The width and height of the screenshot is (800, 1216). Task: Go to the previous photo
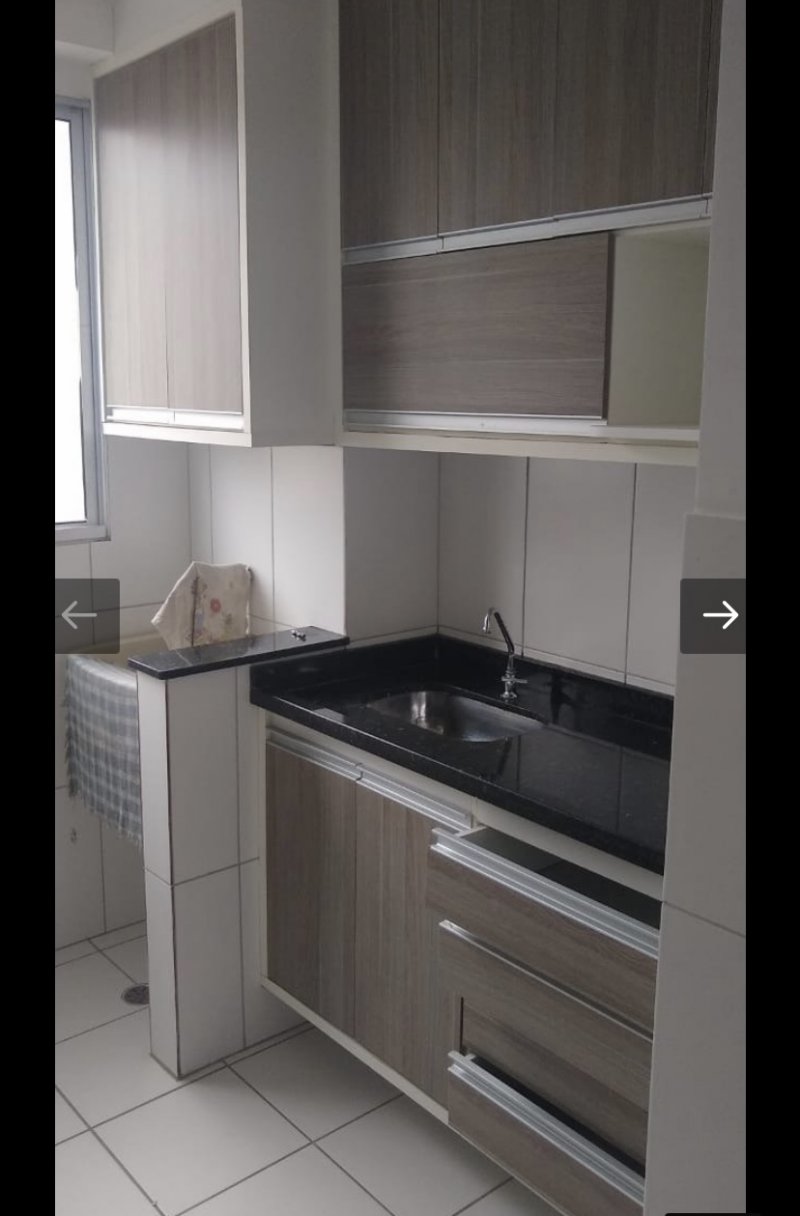point(86,615)
